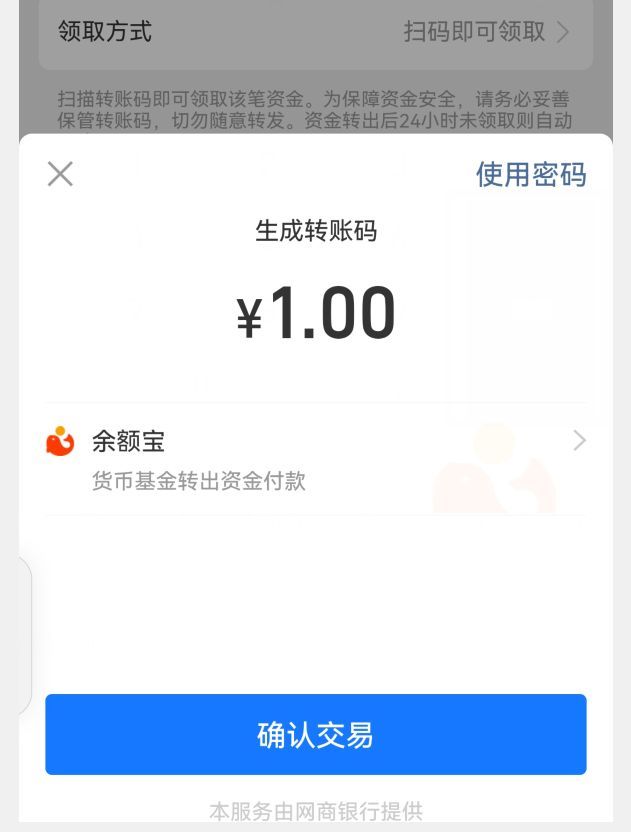The width and height of the screenshot is (631, 832).
Task: Close the 生成转账码 payment sheet
Action: (x=60, y=174)
